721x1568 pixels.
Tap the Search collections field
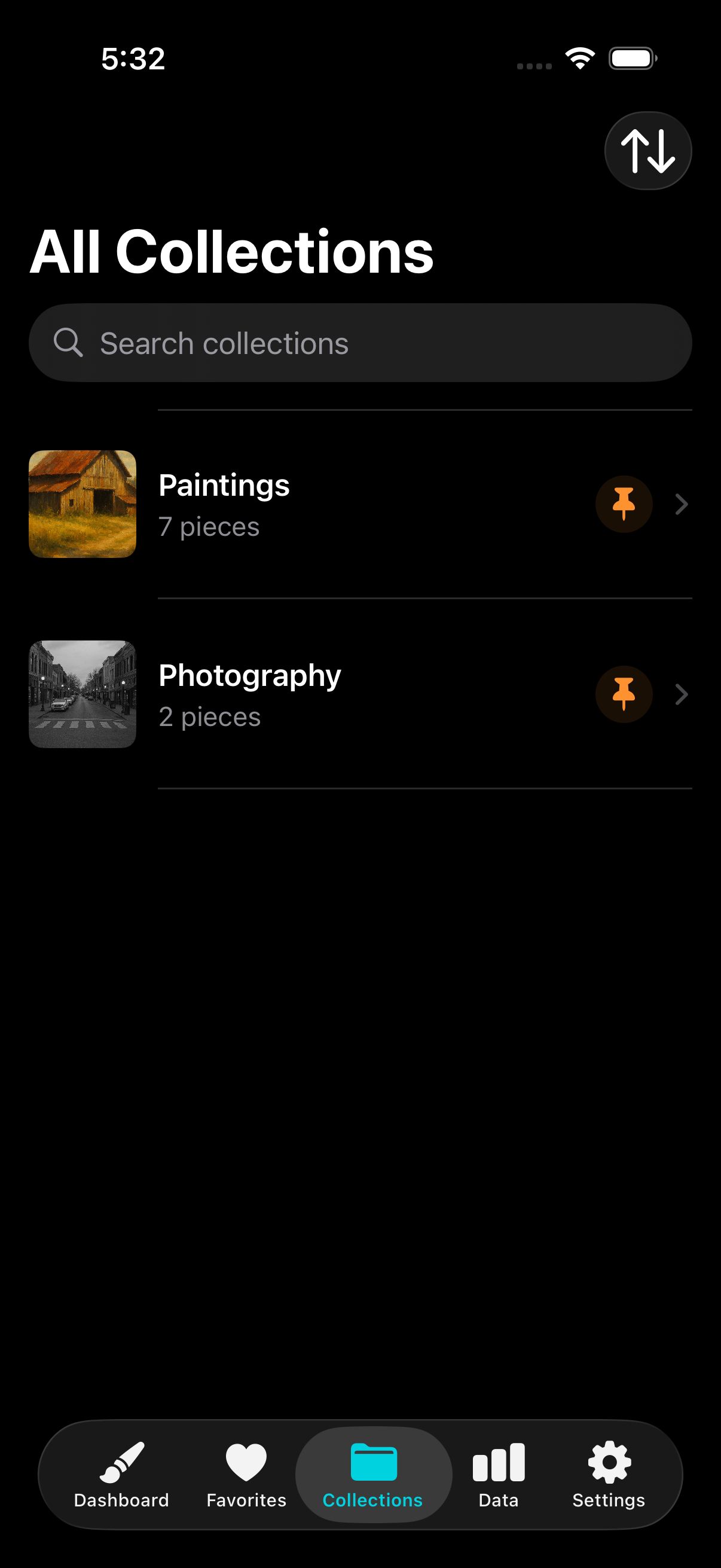pyautogui.click(x=360, y=342)
